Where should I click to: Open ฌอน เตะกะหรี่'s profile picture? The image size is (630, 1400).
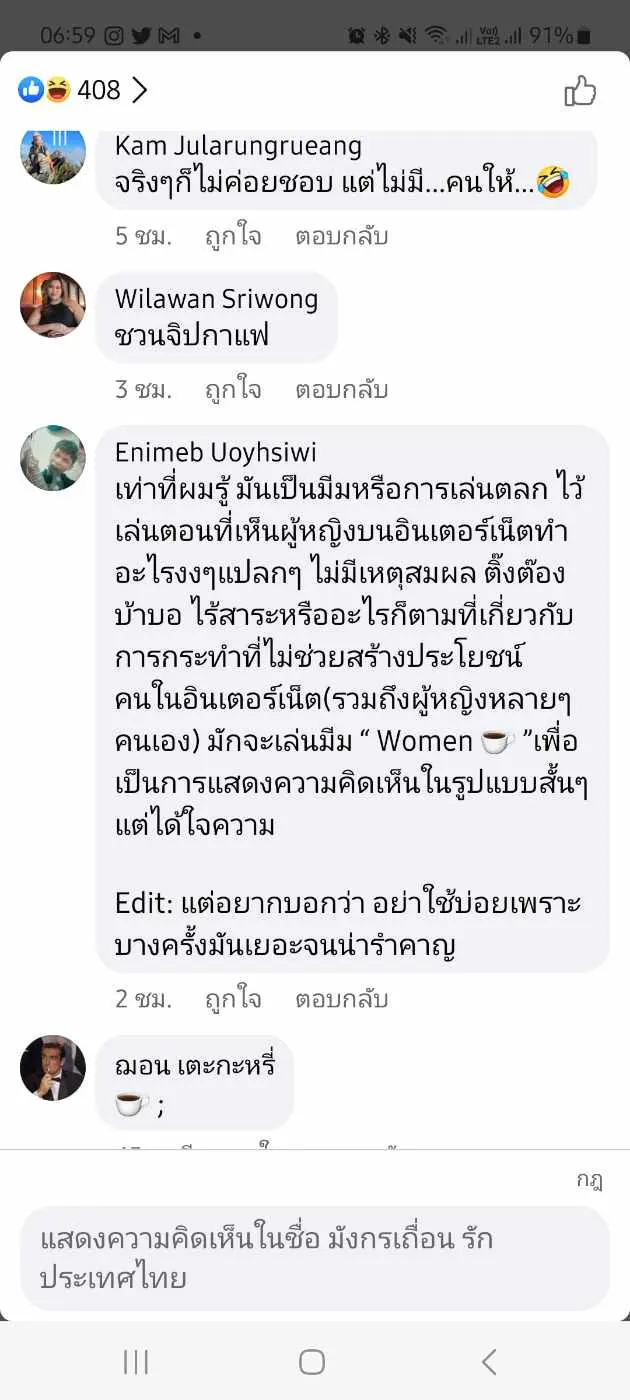(53, 1068)
